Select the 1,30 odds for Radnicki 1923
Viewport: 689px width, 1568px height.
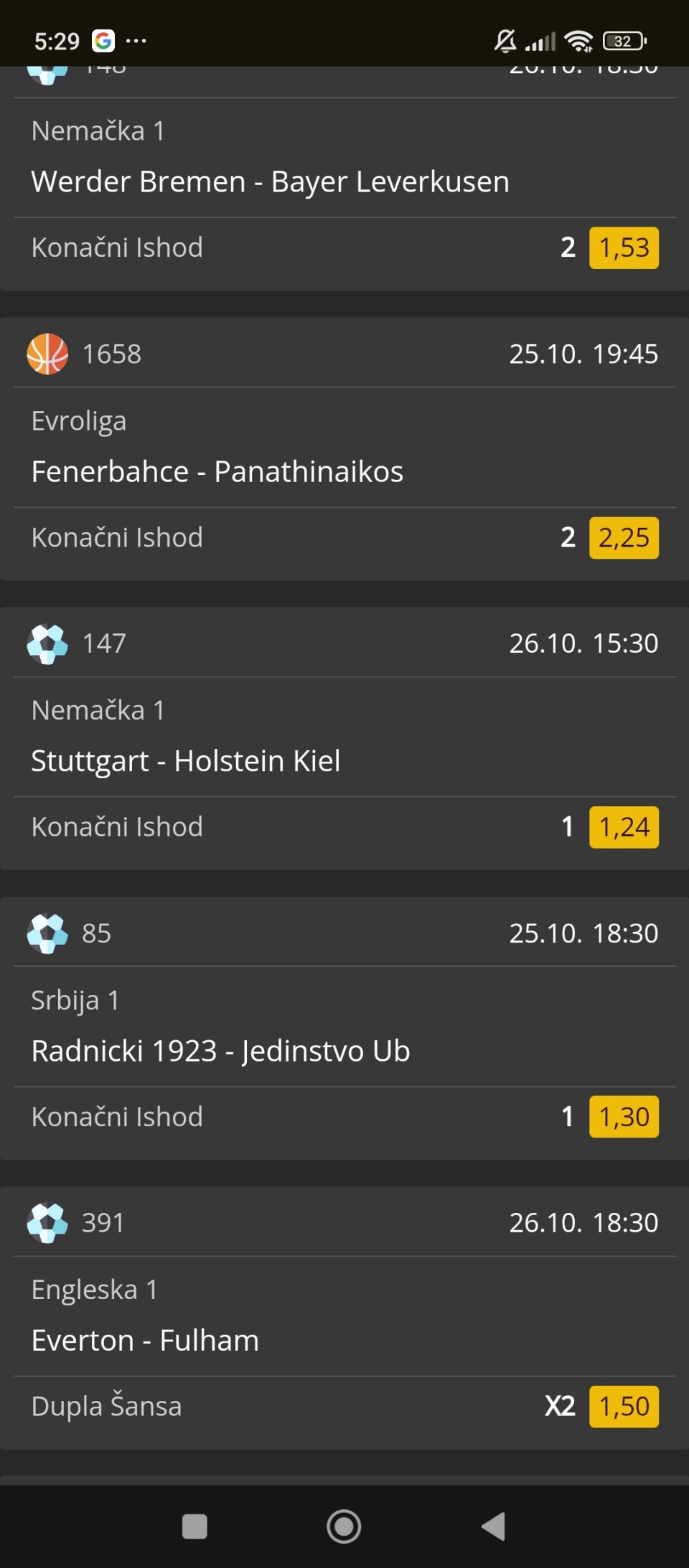point(624,1117)
